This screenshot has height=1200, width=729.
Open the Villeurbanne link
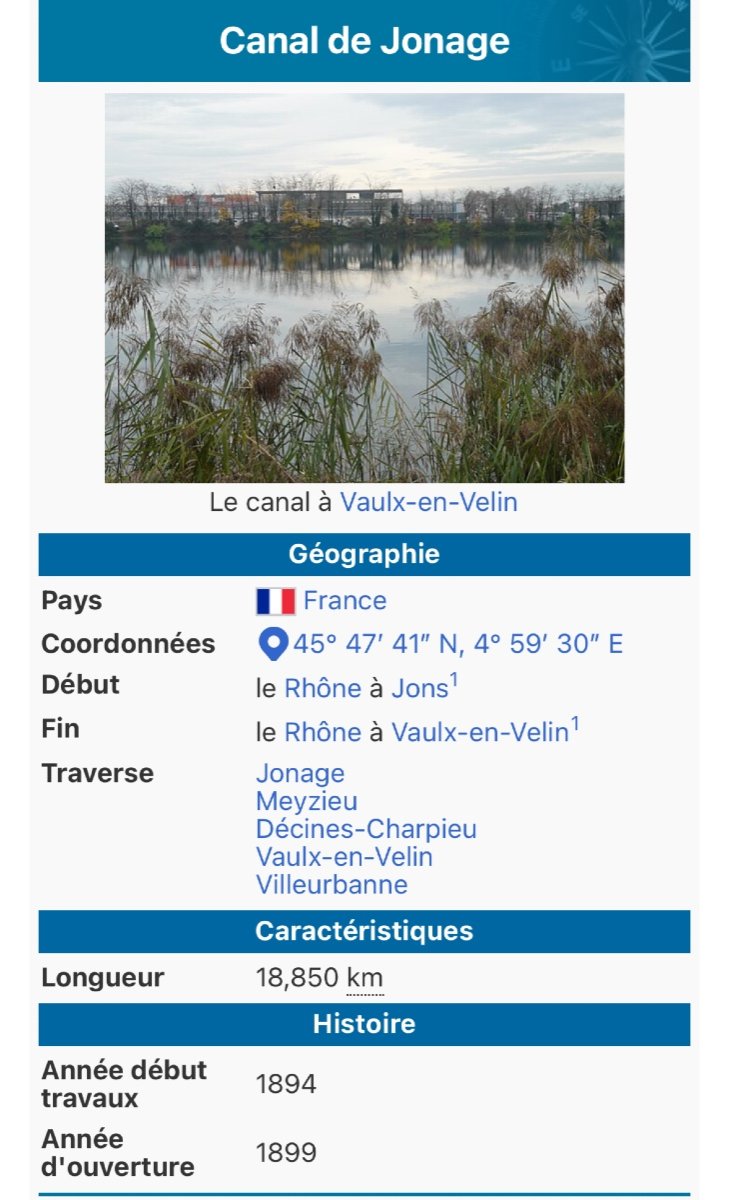tap(331, 885)
